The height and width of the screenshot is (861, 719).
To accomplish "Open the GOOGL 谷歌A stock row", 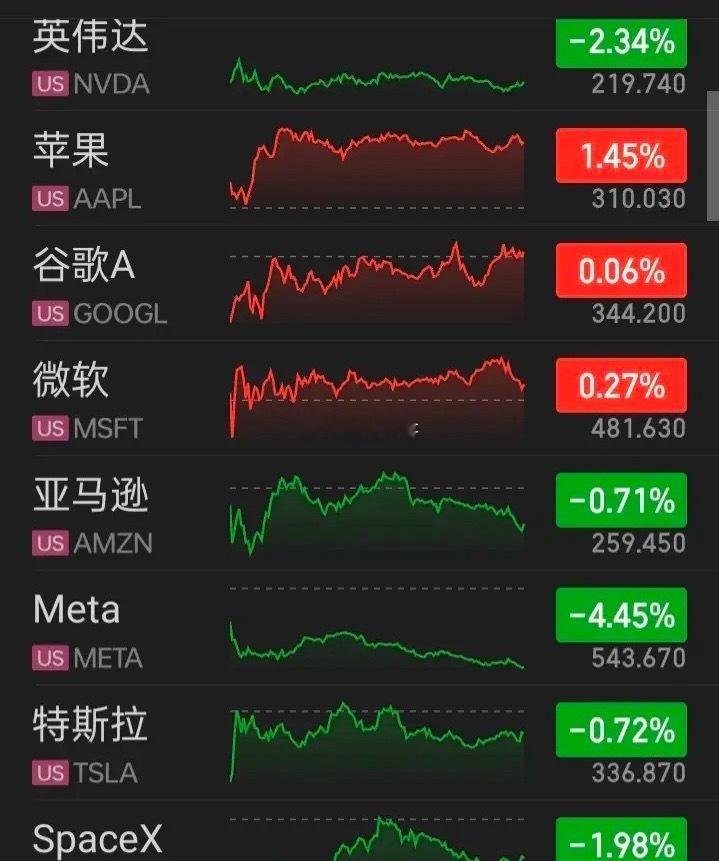I will [x=359, y=283].
